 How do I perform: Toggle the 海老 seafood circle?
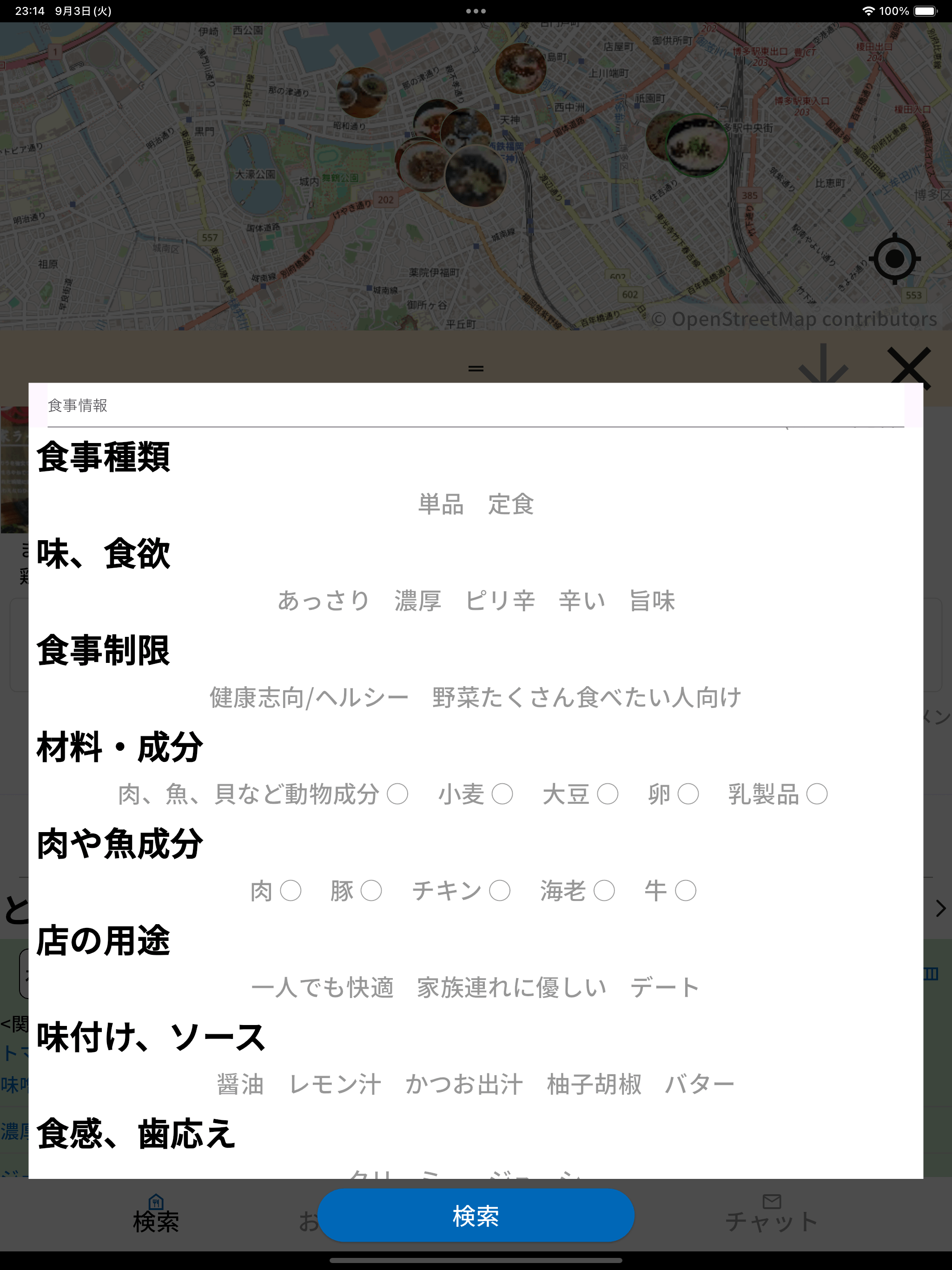pos(604,891)
